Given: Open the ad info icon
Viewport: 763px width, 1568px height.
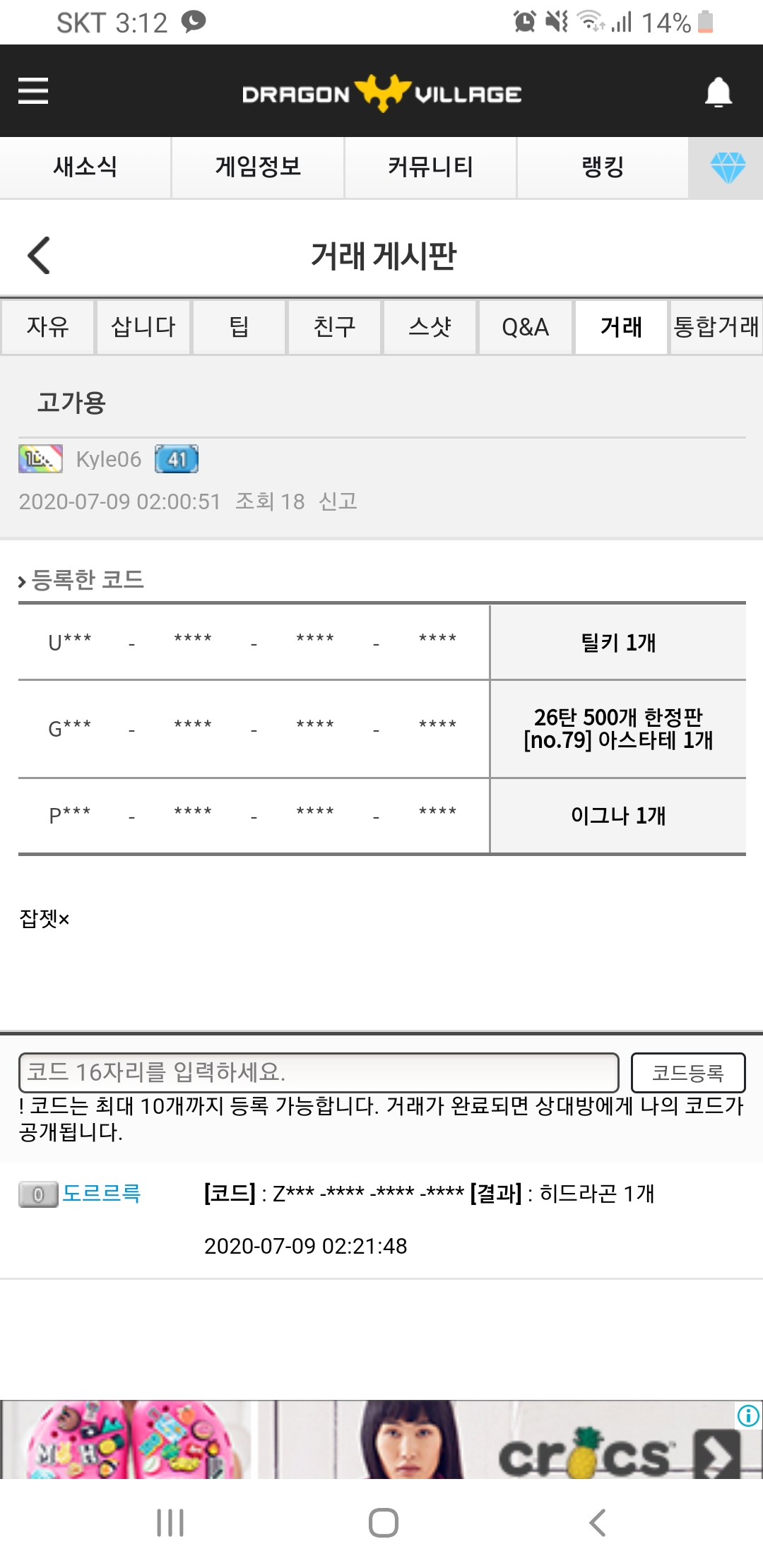Looking at the screenshot, I should click(748, 1415).
